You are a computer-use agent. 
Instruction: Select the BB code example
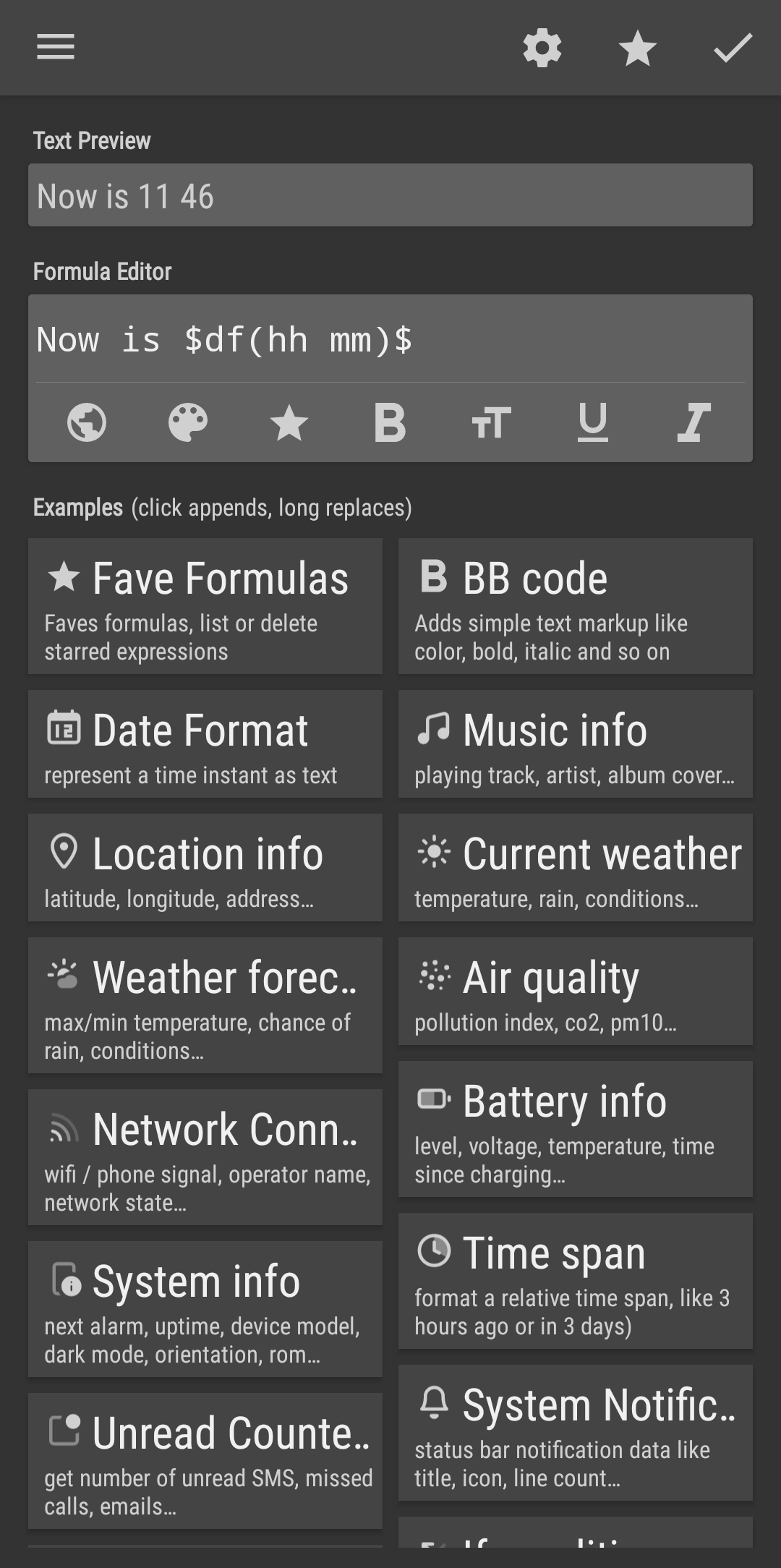pos(576,606)
